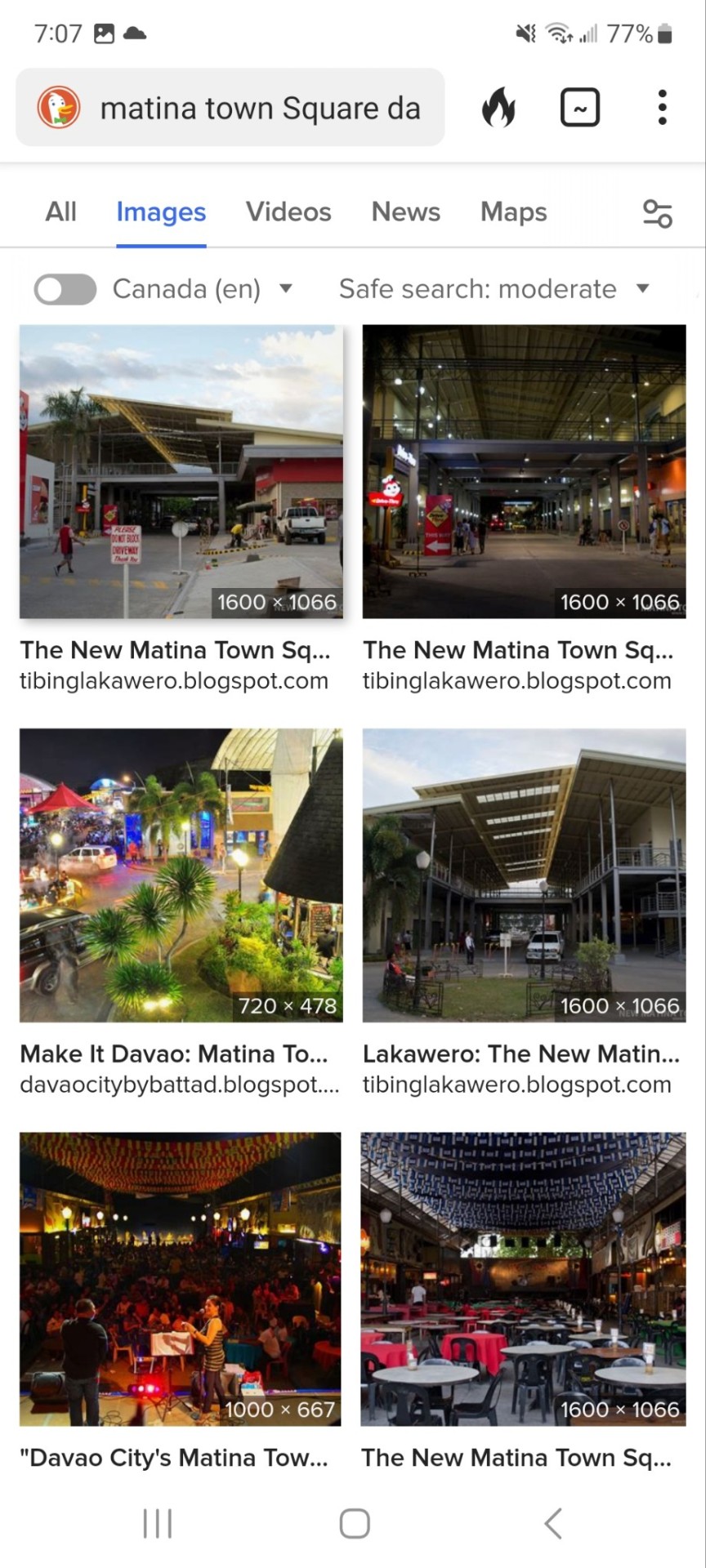
Task: Toggle the Canada region switch
Action: coord(65,289)
